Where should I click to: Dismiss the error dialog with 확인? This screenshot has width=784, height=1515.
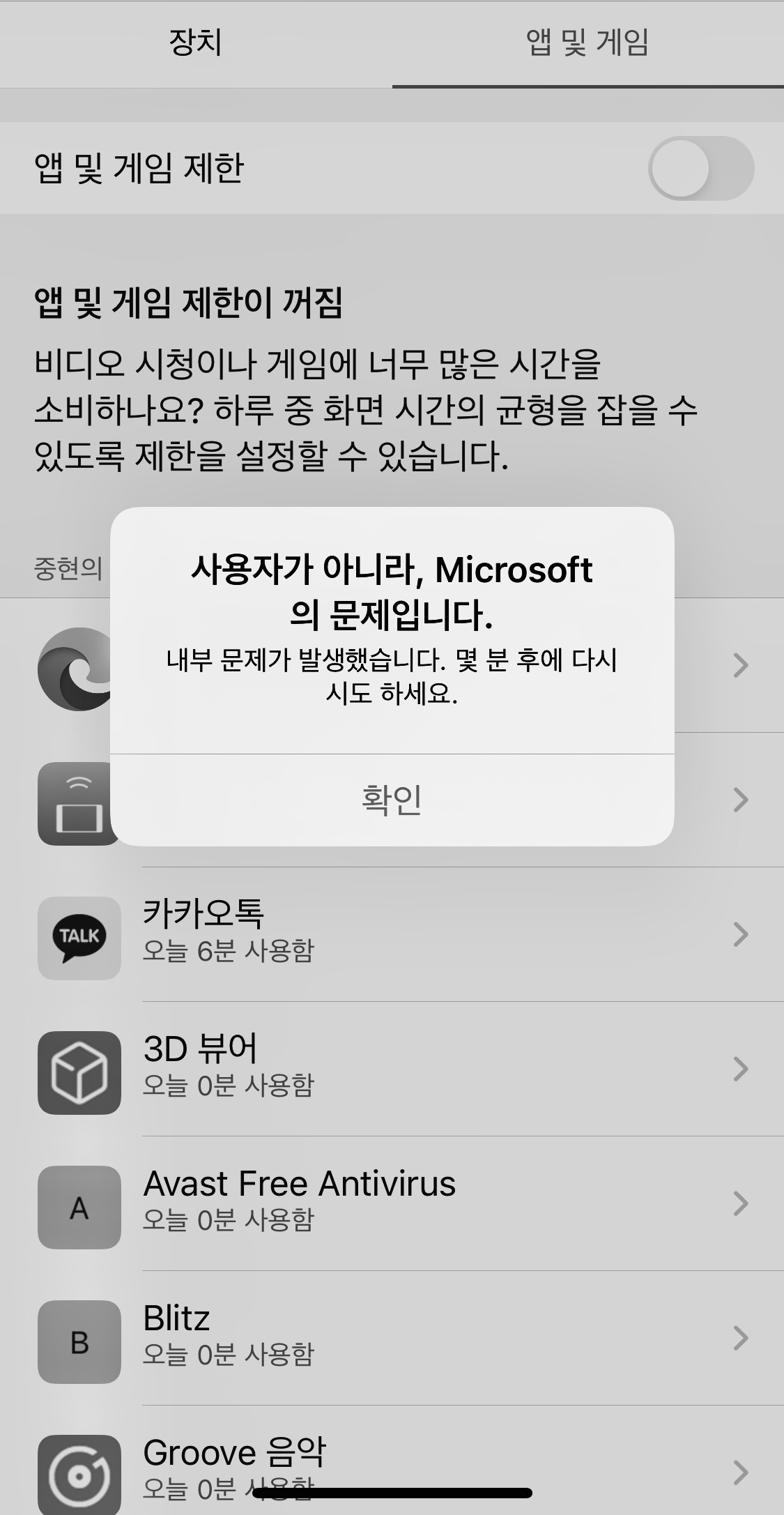click(x=392, y=800)
